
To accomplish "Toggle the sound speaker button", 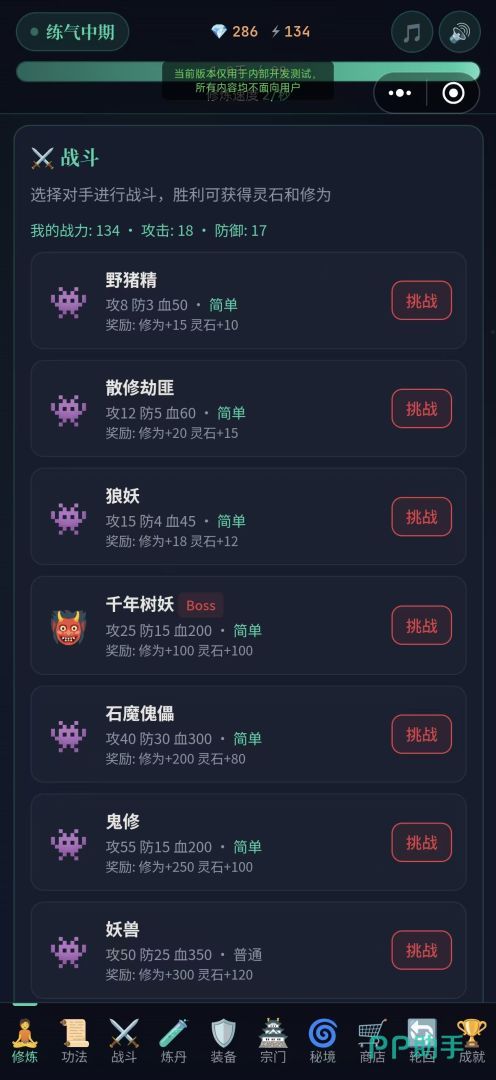I will pos(459,32).
